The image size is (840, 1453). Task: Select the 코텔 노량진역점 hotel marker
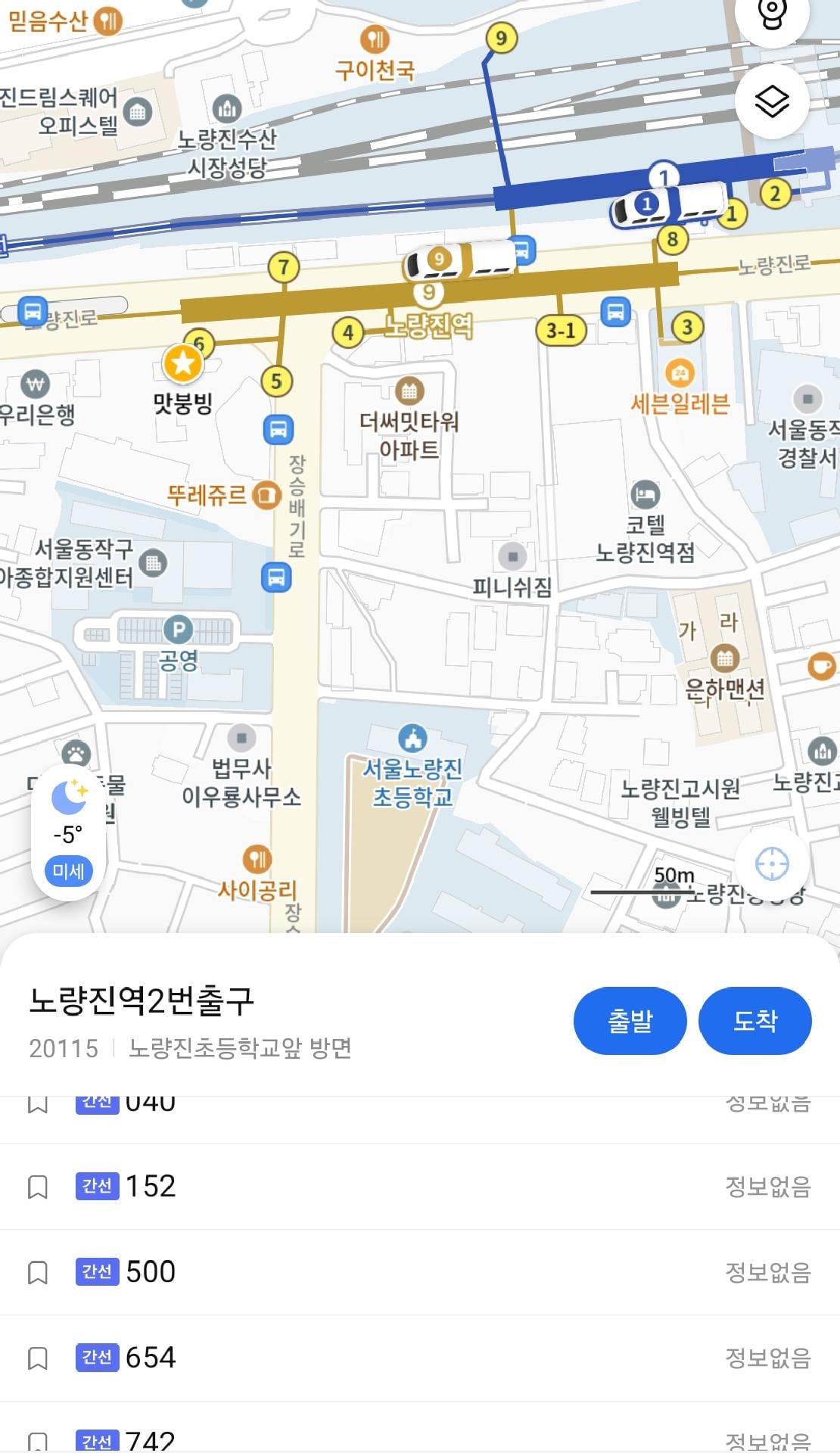645,495
